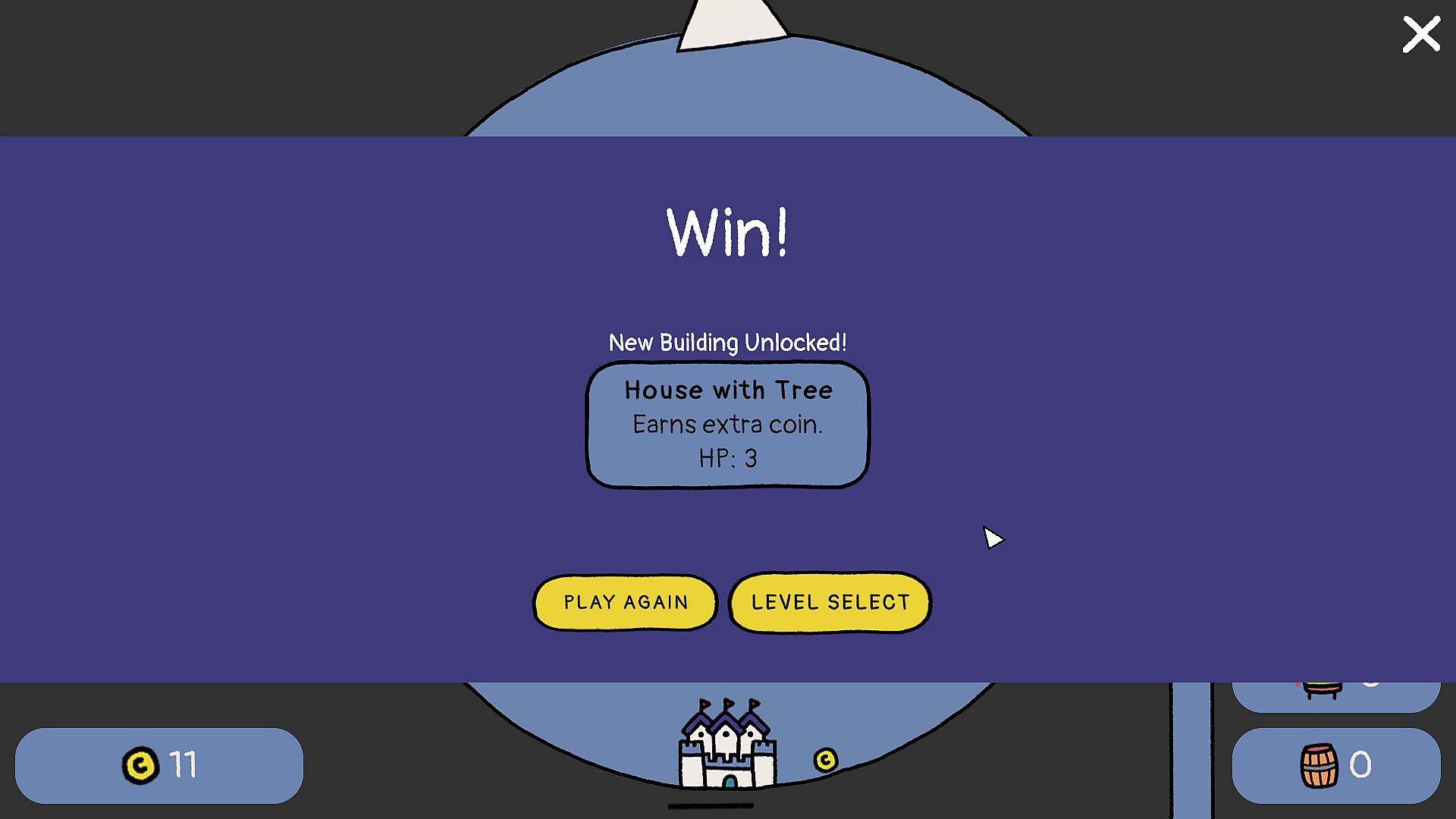Screen dimensions: 1456x819
Task: Close the game with the X icon
Action: (x=1420, y=35)
